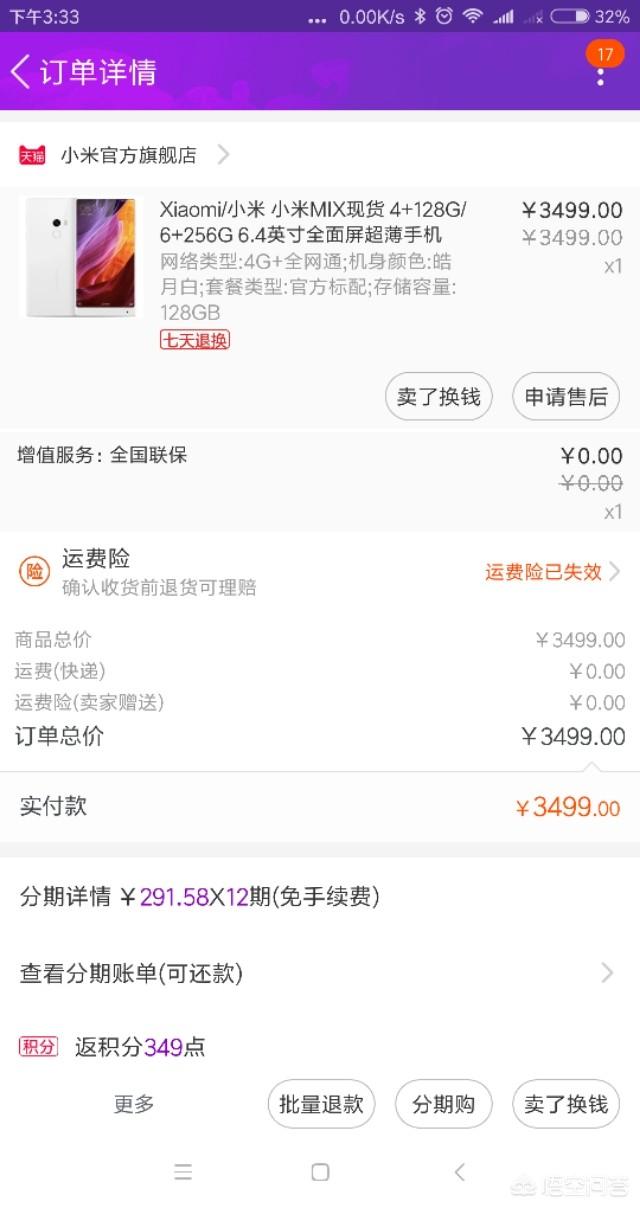
Task: Open the system recent apps menu
Action: click(183, 1172)
